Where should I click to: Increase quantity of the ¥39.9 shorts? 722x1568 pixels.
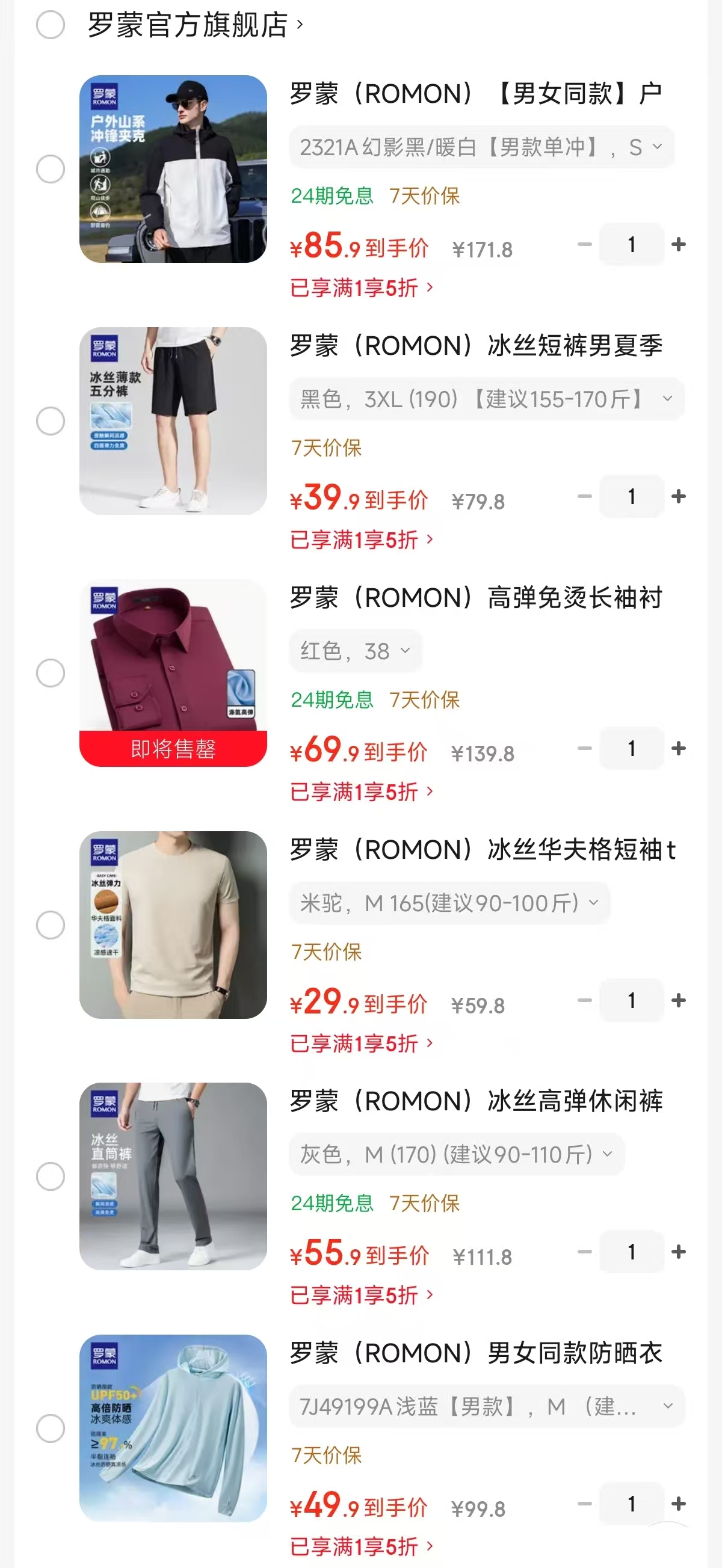pos(678,497)
